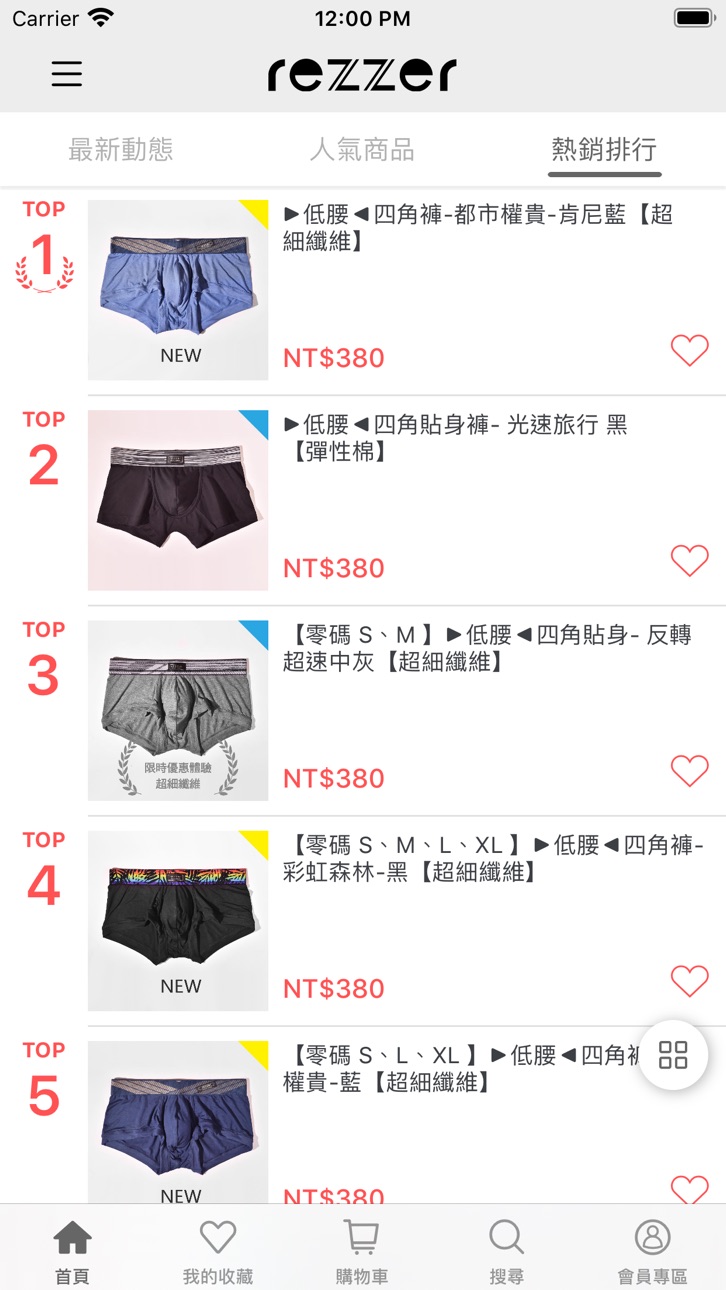Screen dimensions: 726x1290
Task: Switch to the 人氣商品 tab
Action: [362, 150]
